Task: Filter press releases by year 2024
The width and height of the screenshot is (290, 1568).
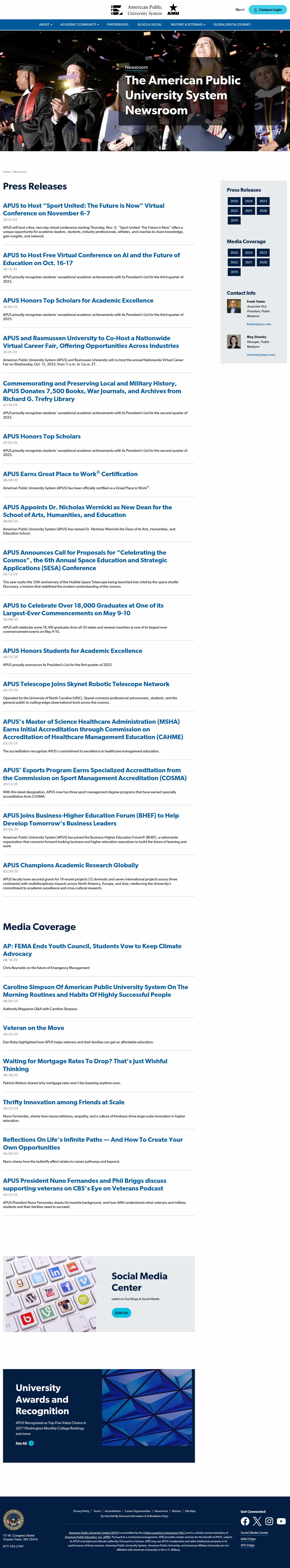Action: click(x=249, y=201)
